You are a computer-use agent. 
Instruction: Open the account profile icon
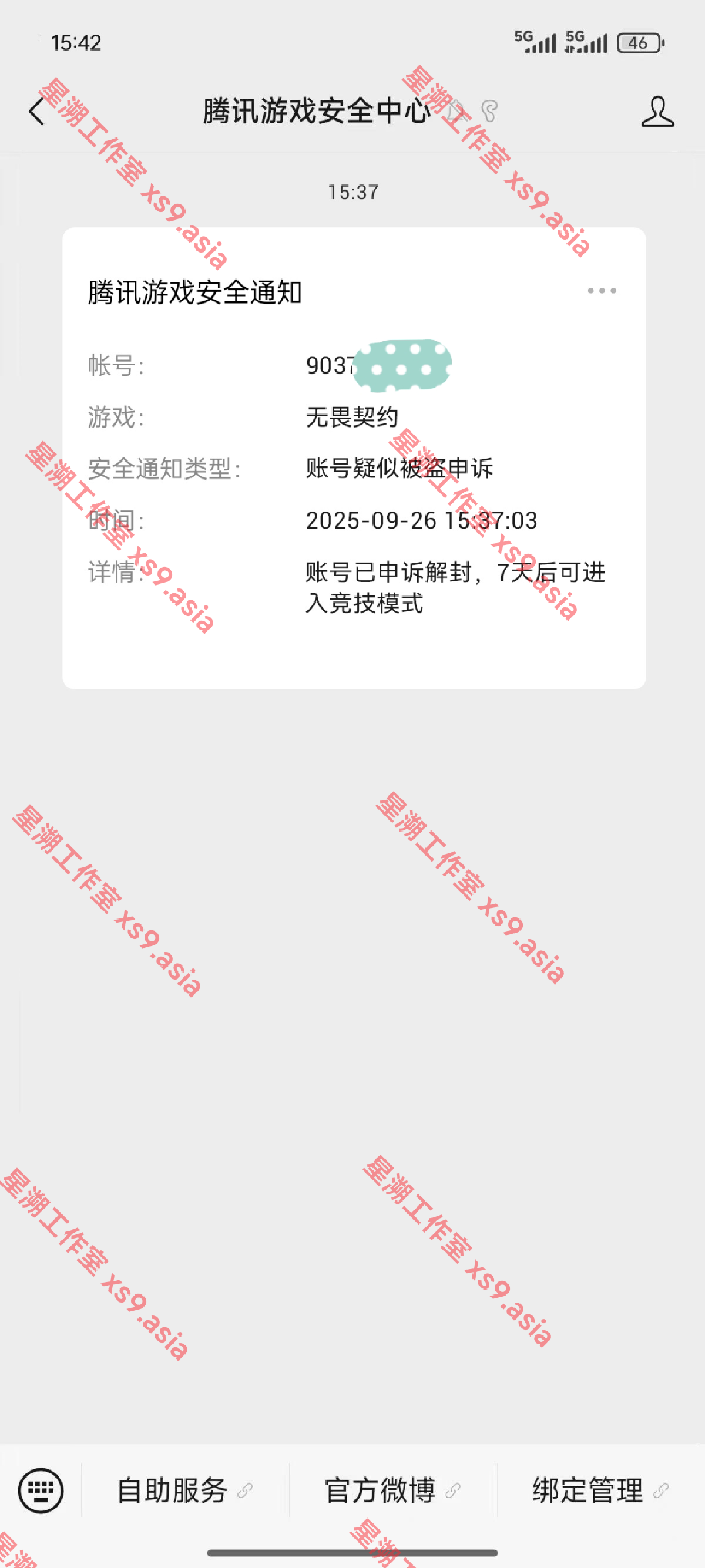click(657, 112)
